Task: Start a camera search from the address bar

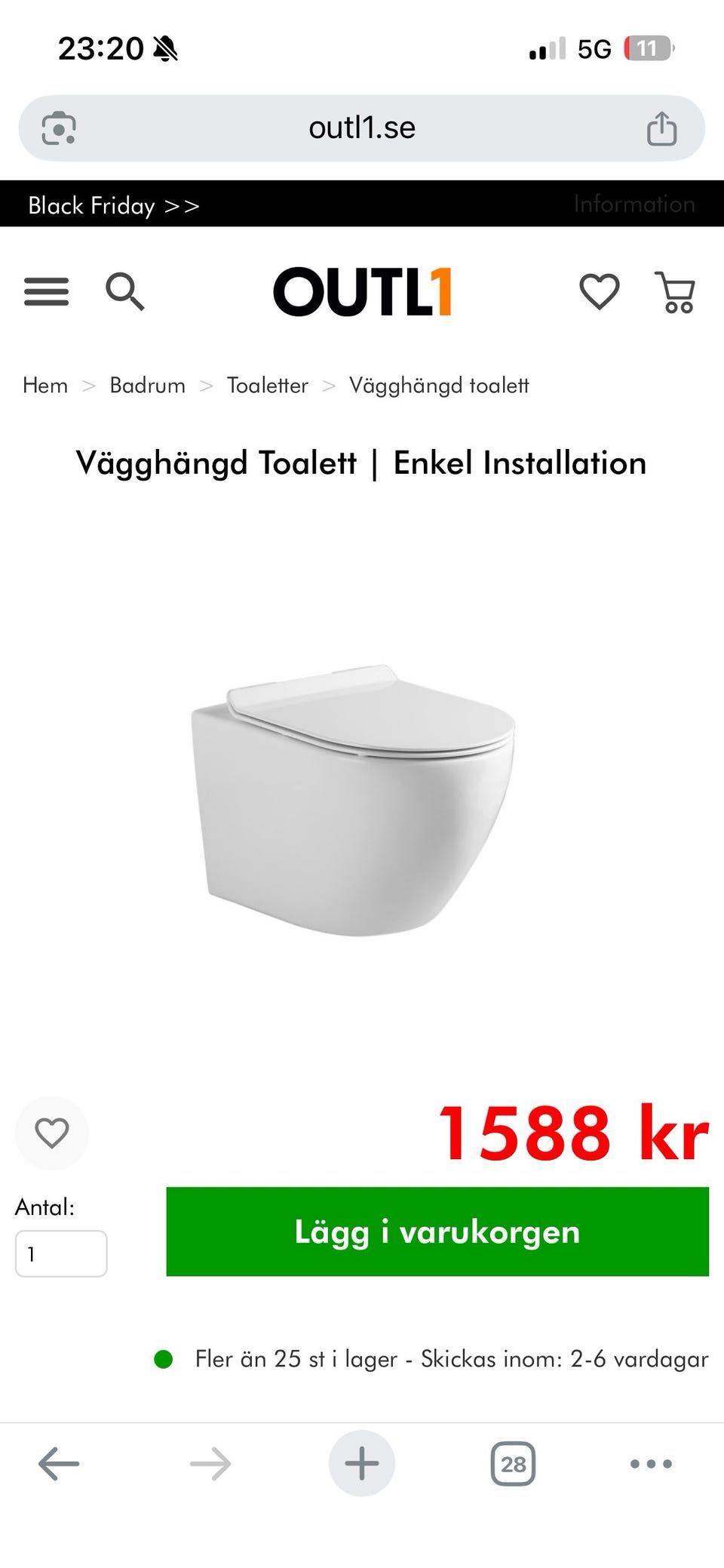Action: tap(60, 127)
